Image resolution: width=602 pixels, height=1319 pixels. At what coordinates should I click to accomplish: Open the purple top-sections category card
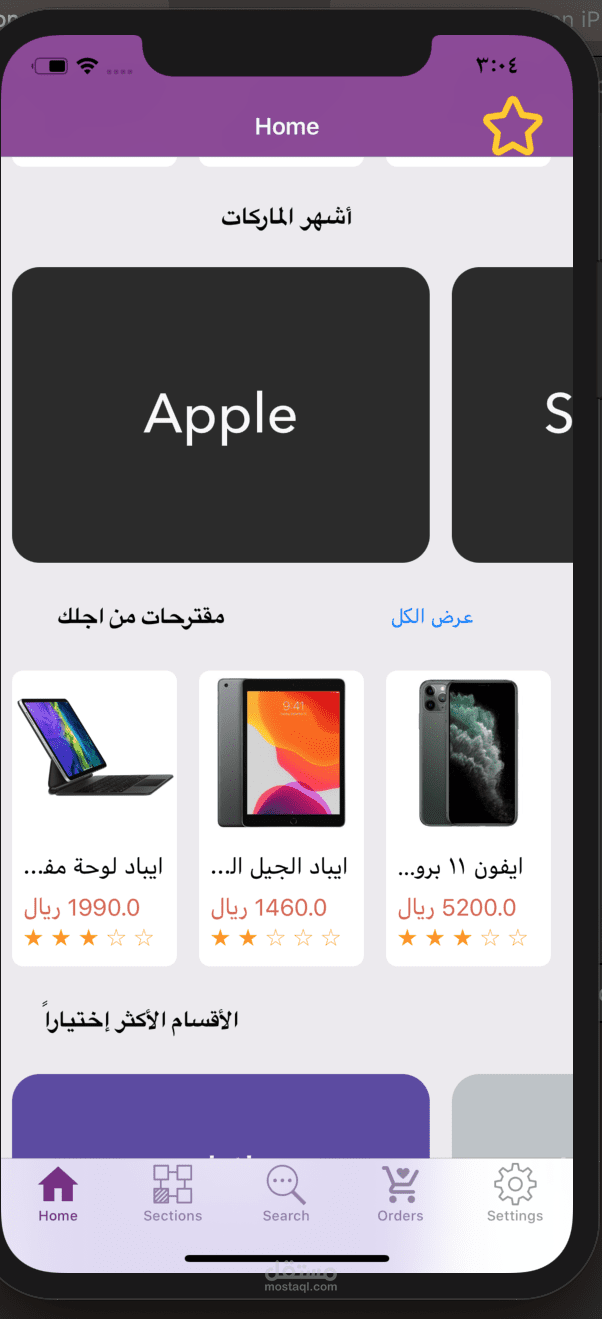[221, 1116]
